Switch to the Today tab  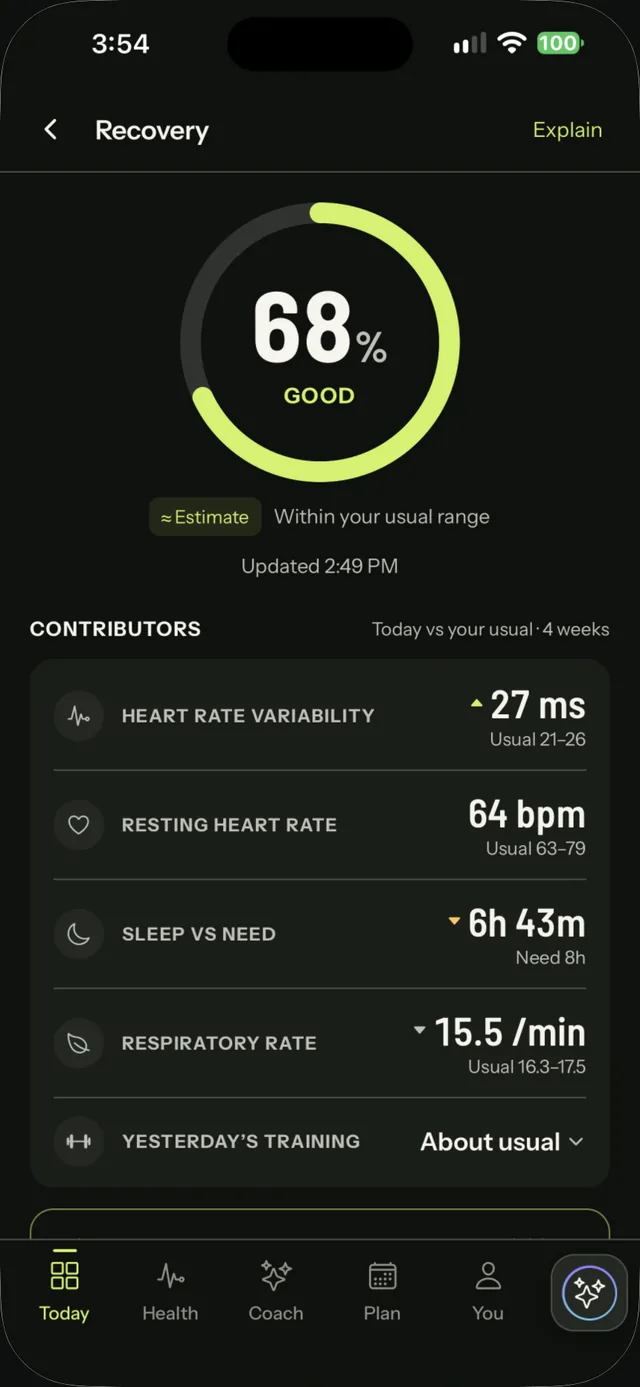point(64,1287)
